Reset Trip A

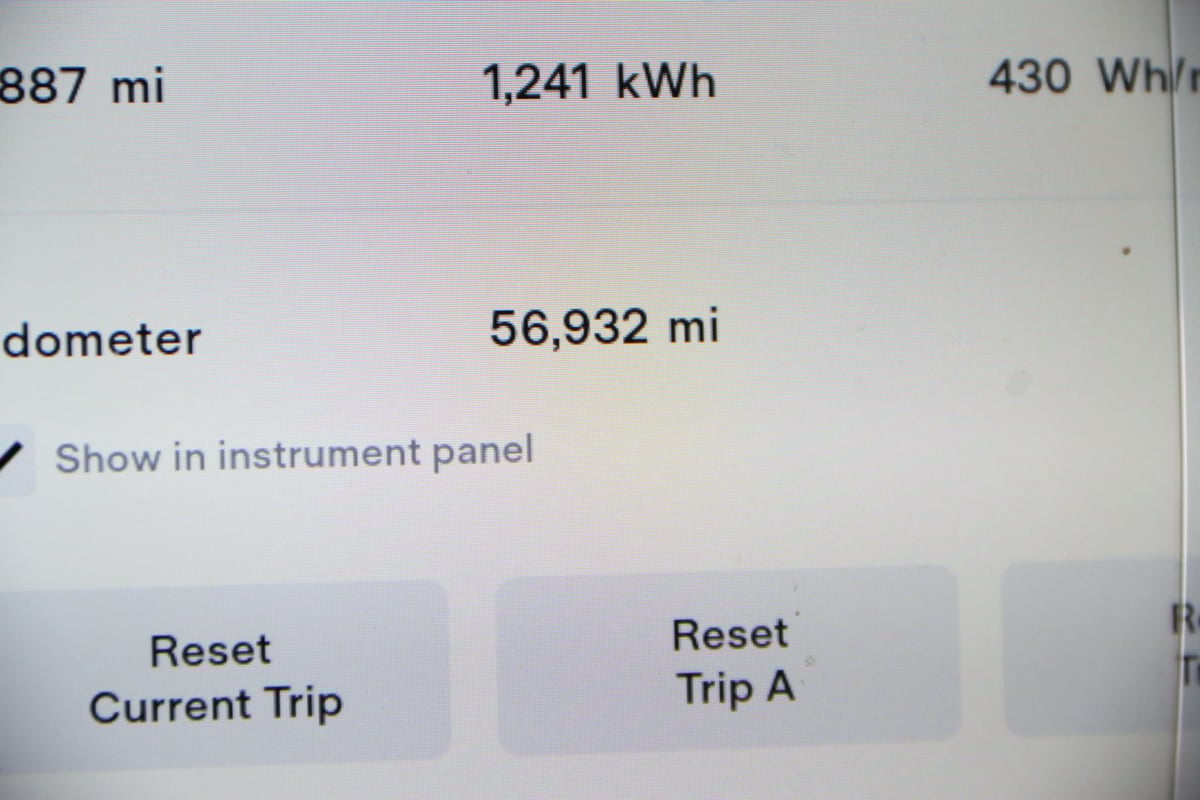[x=731, y=661]
